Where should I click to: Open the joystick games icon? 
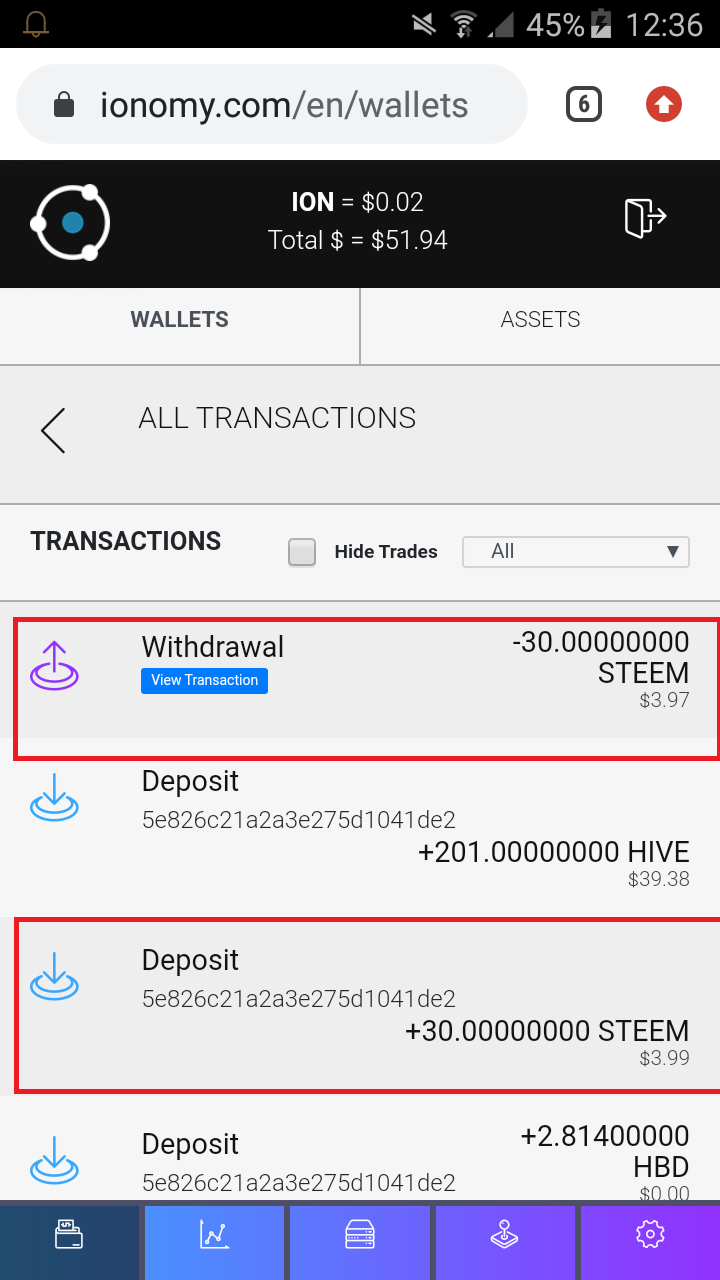505,1236
